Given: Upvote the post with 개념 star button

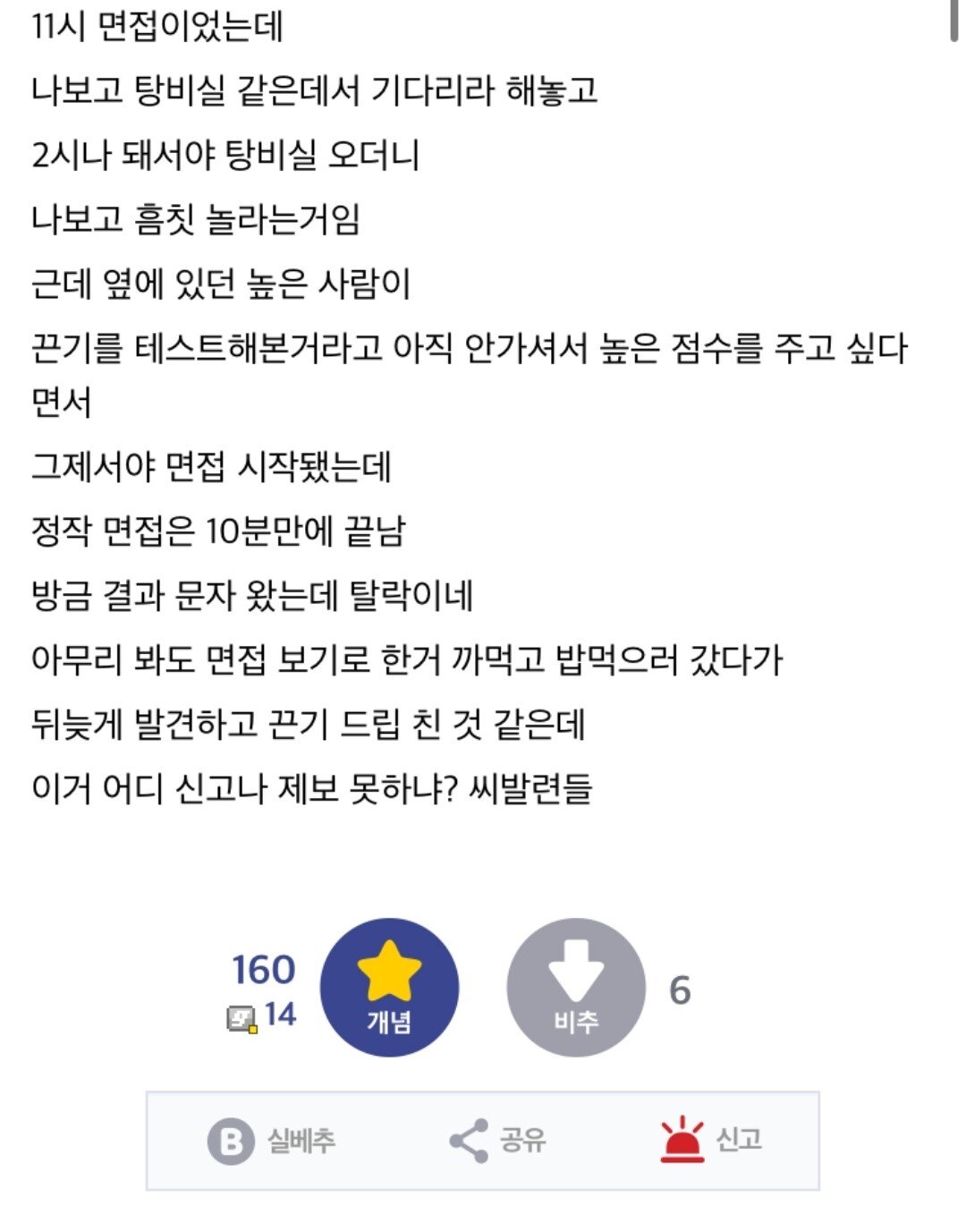Looking at the screenshot, I should pos(389,987).
